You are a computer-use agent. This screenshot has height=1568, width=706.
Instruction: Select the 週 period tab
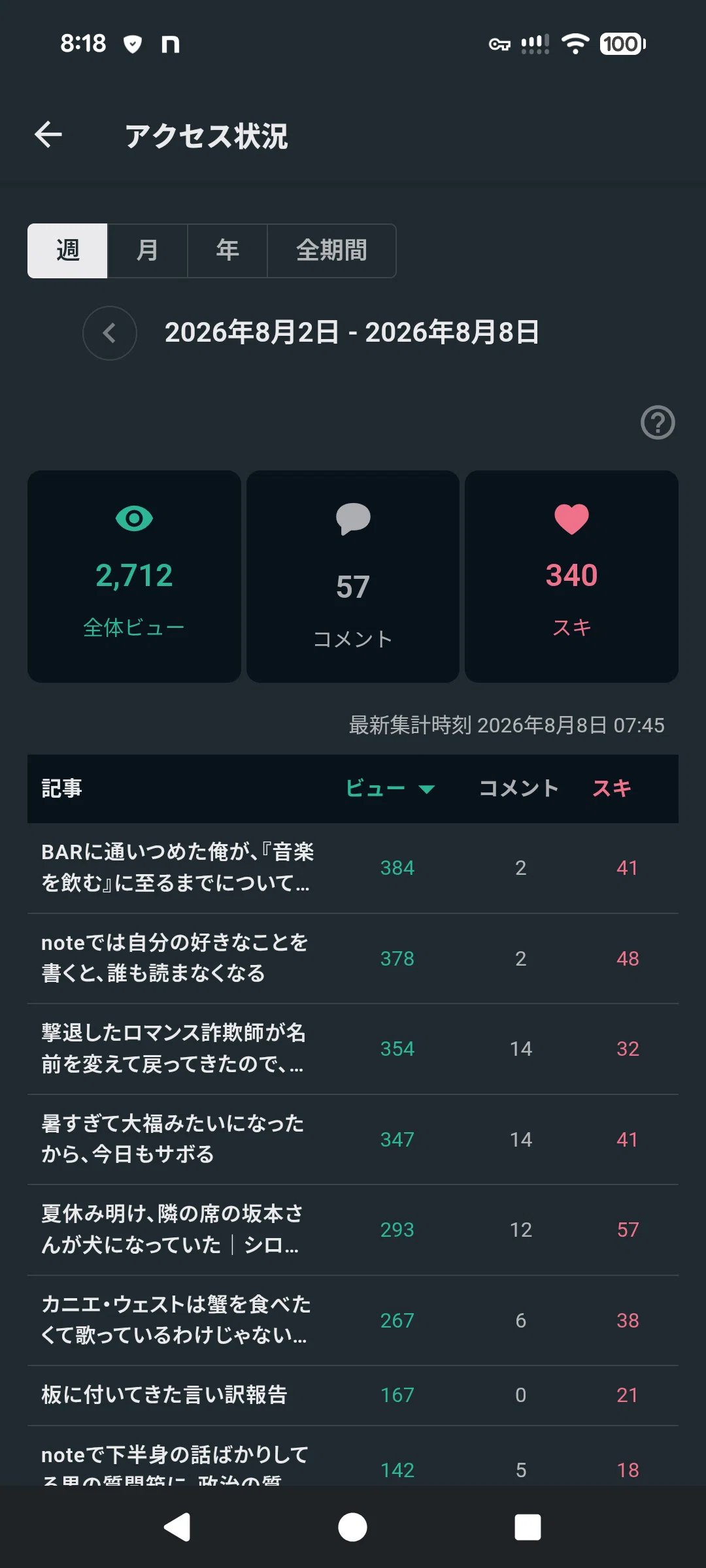pos(67,251)
